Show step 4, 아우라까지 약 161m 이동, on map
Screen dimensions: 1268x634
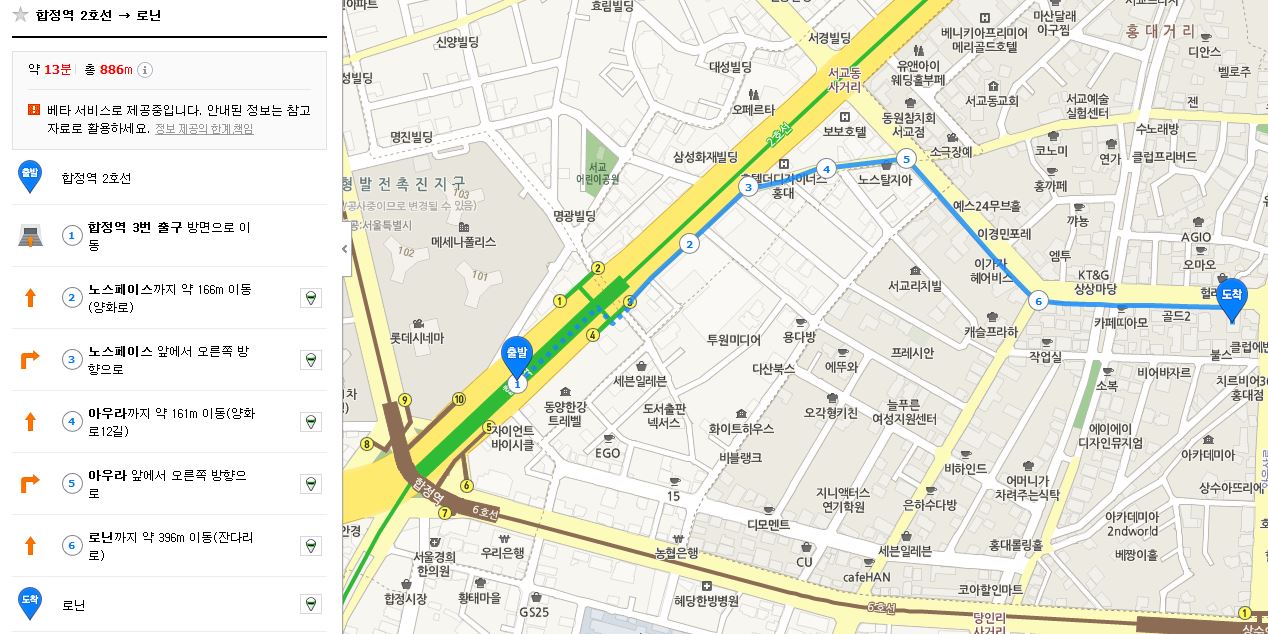[x=311, y=422]
